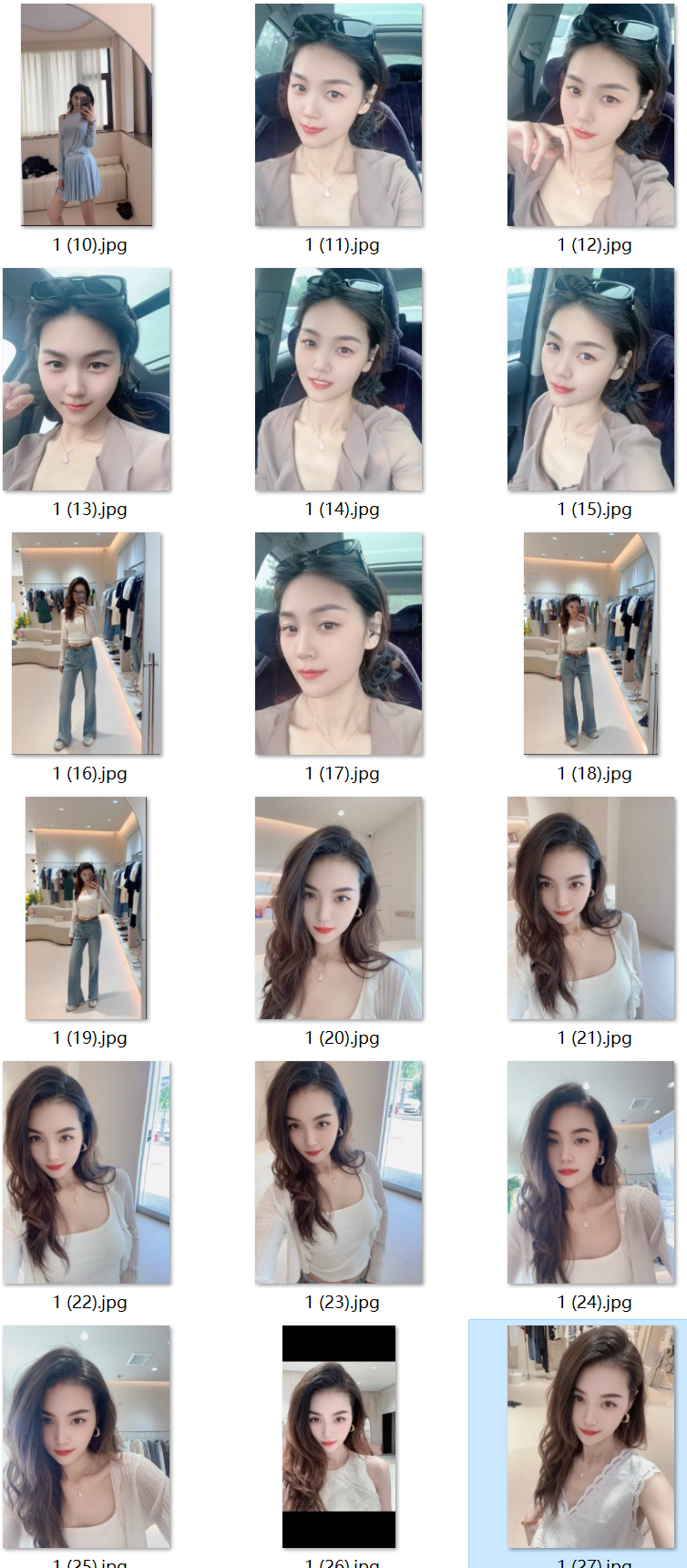The width and height of the screenshot is (687, 1568).
Task: Open the photo 1 (14).jpg
Action: coord(339,379)
